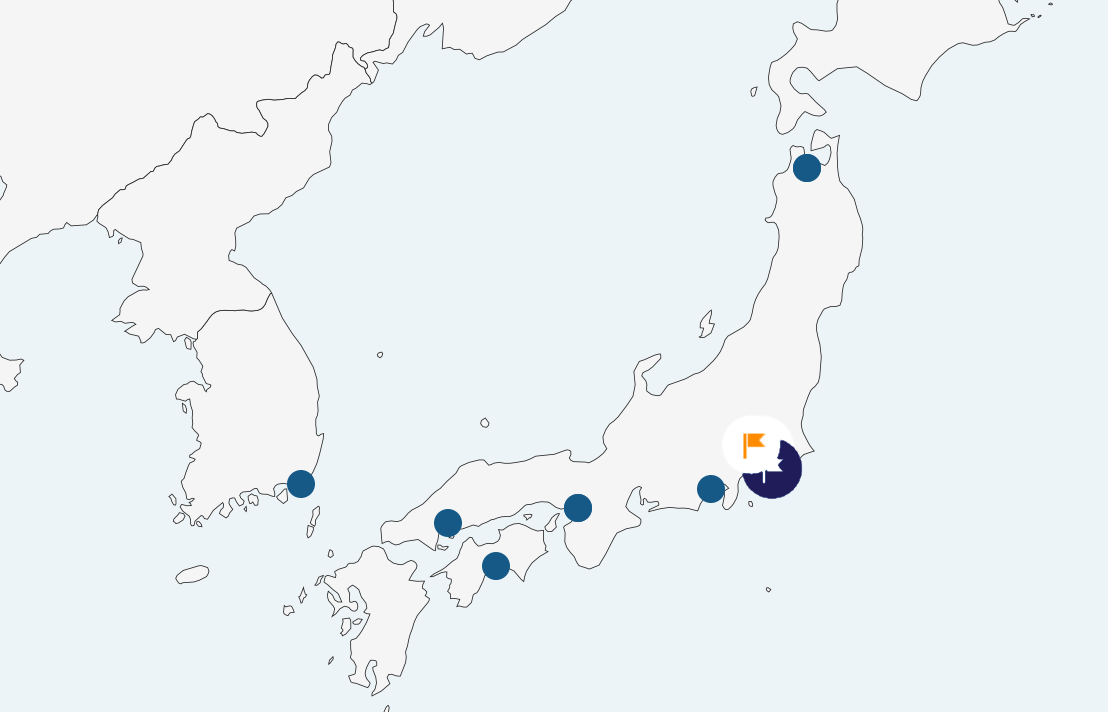Screen dimensions: 1108x712
Task: Tap the orange flag pin
Action: (x=753, y=443)
